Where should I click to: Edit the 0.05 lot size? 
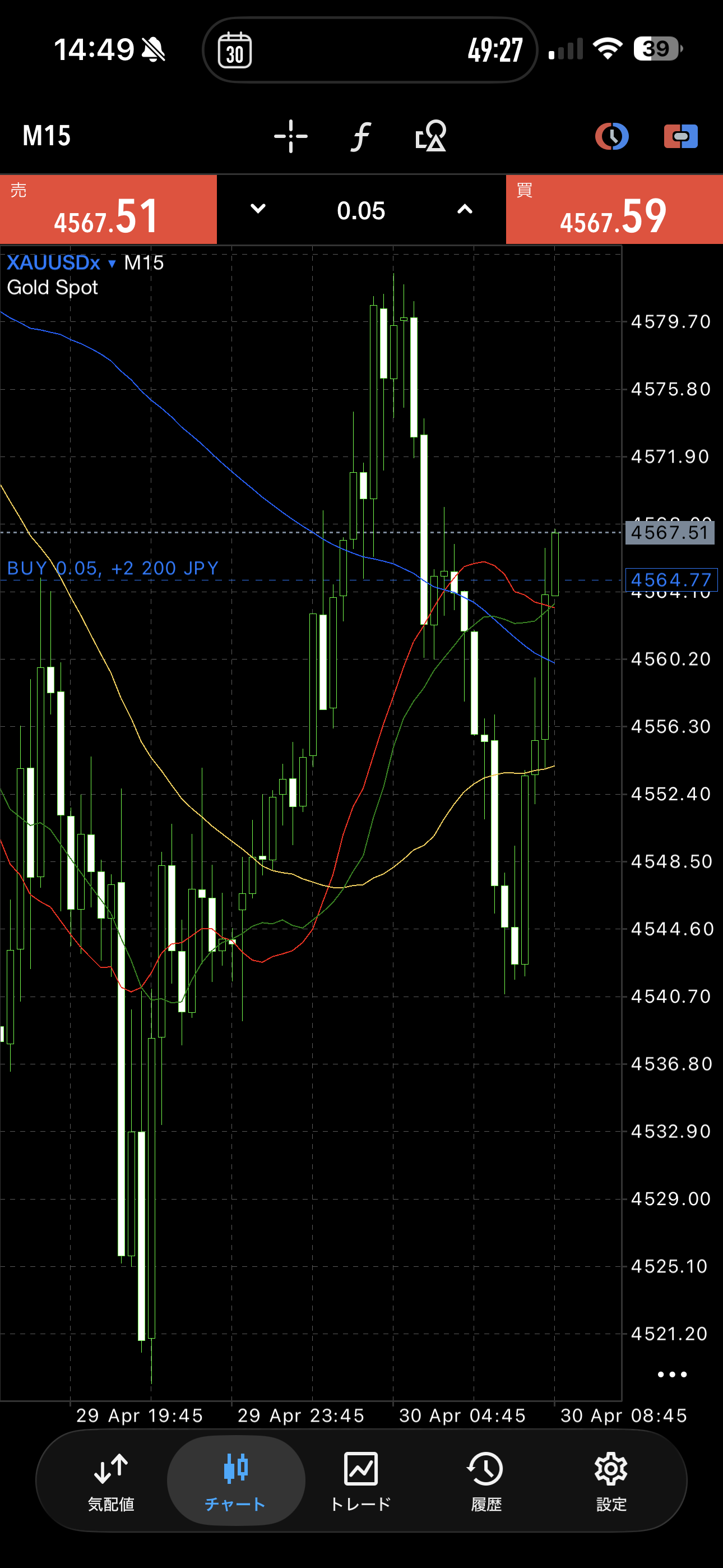click(x=361, y=211)
